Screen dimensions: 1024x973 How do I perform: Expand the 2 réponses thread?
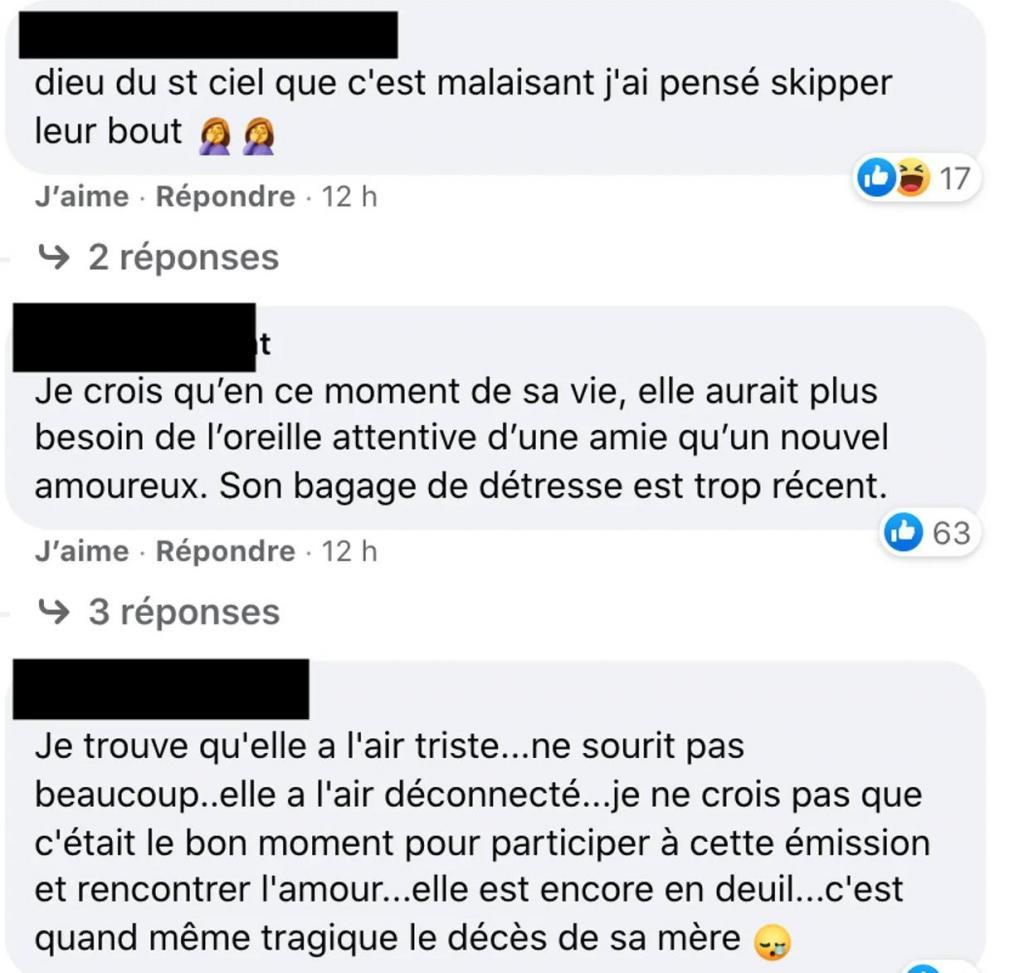(182, 257)
